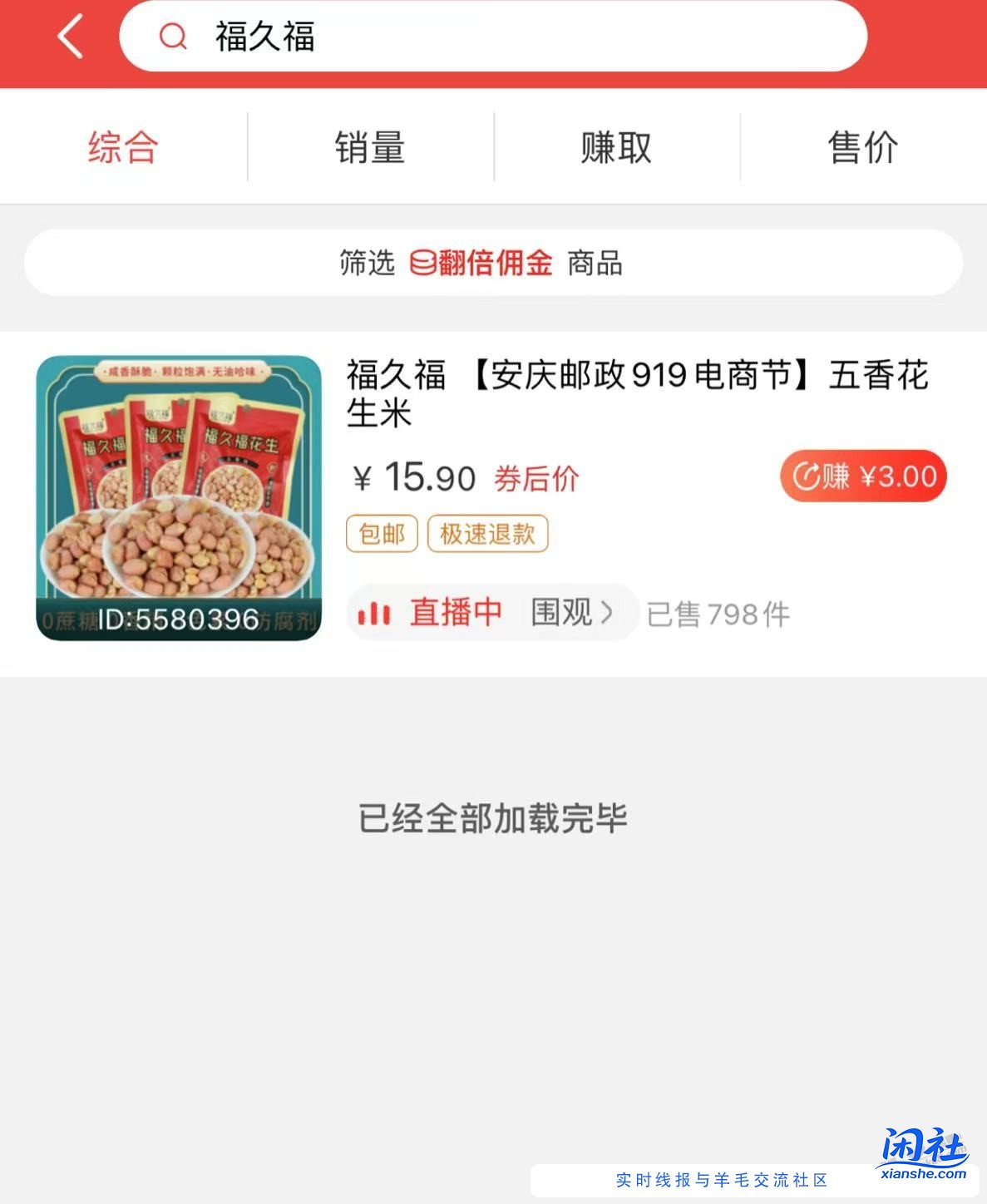Image resolution: width=987 pixels, height=1204 pixels.
Task: Open the 售价 price sorting option
Action: point(861,146)
